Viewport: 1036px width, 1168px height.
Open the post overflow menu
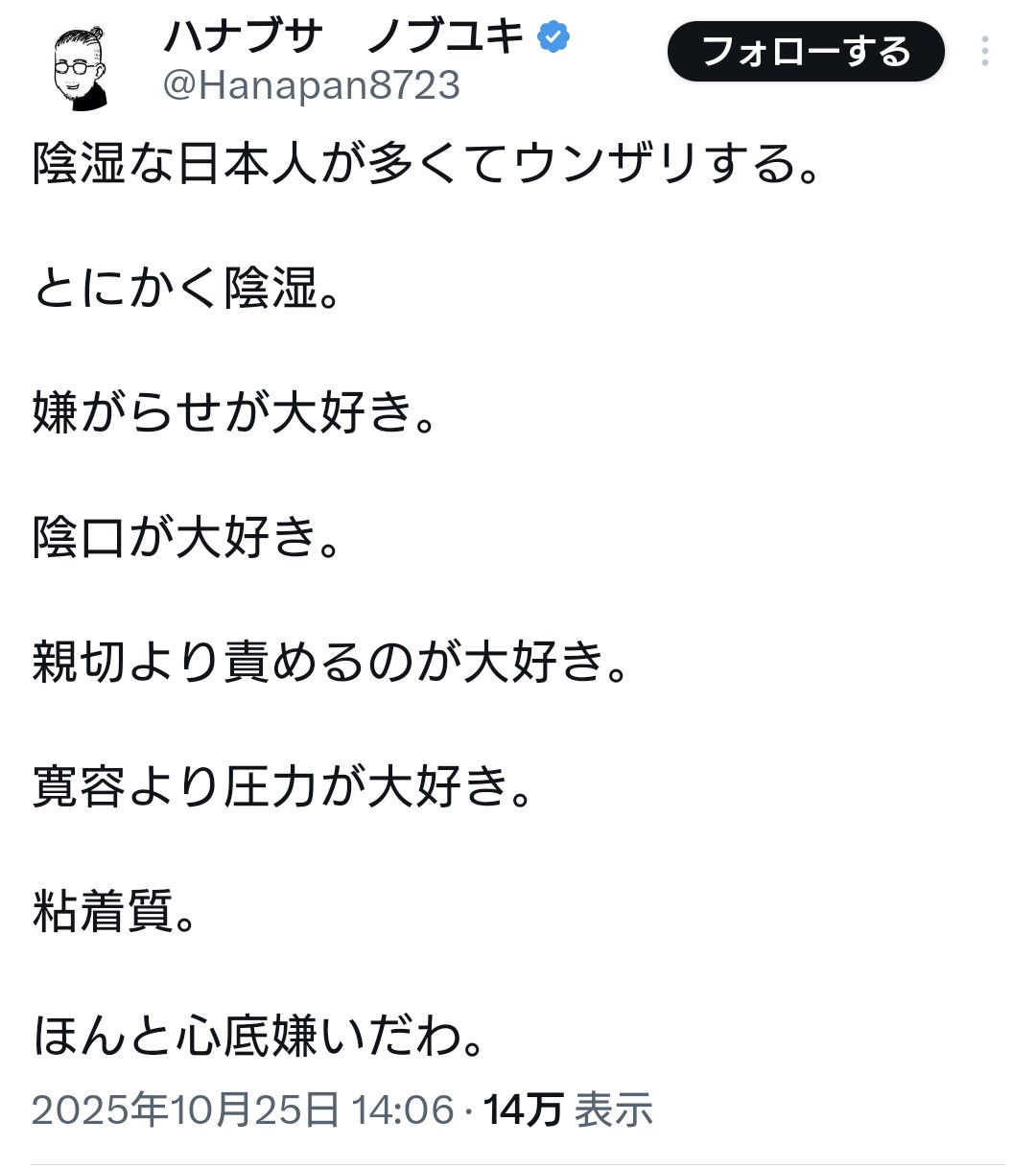click(x=984, y=52)
